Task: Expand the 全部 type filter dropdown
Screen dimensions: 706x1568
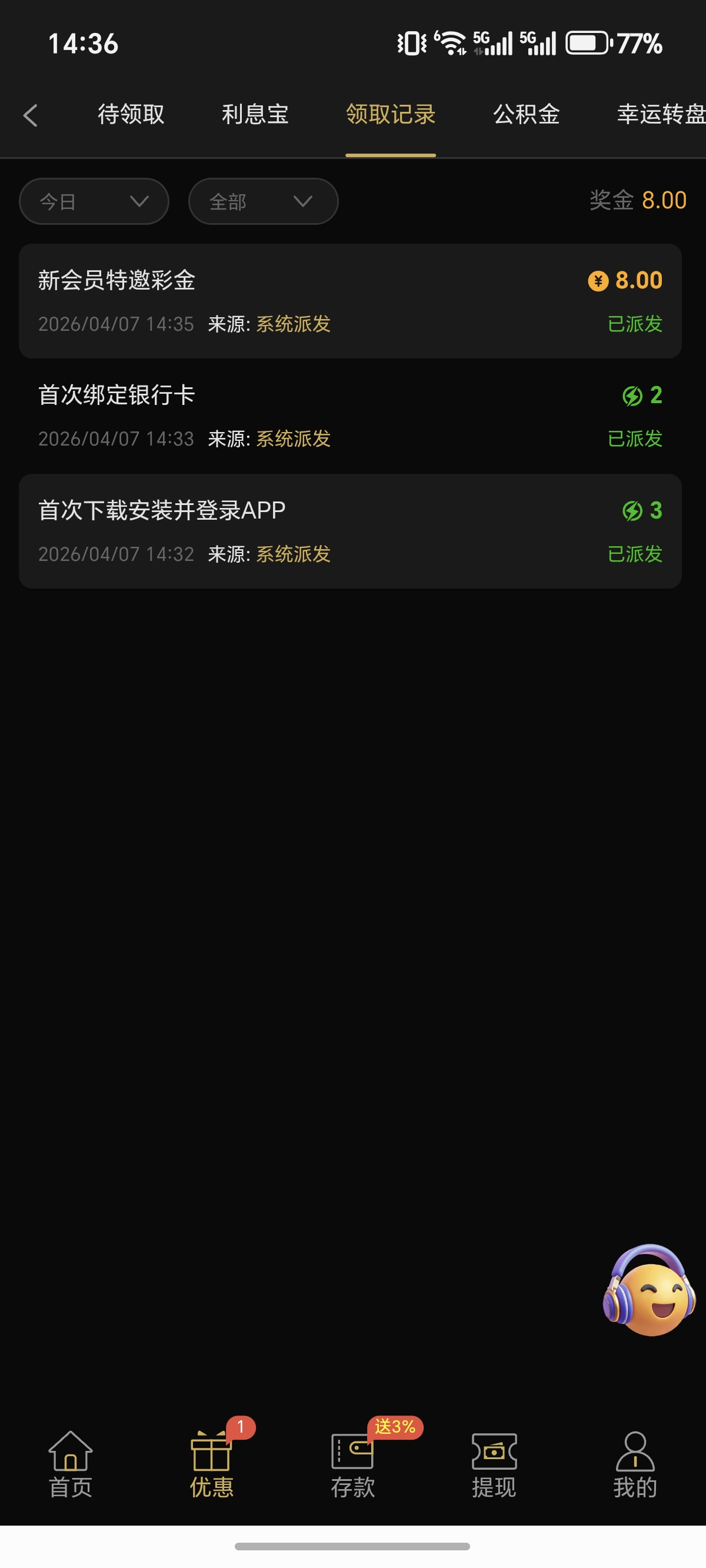Action: point(263,201)
